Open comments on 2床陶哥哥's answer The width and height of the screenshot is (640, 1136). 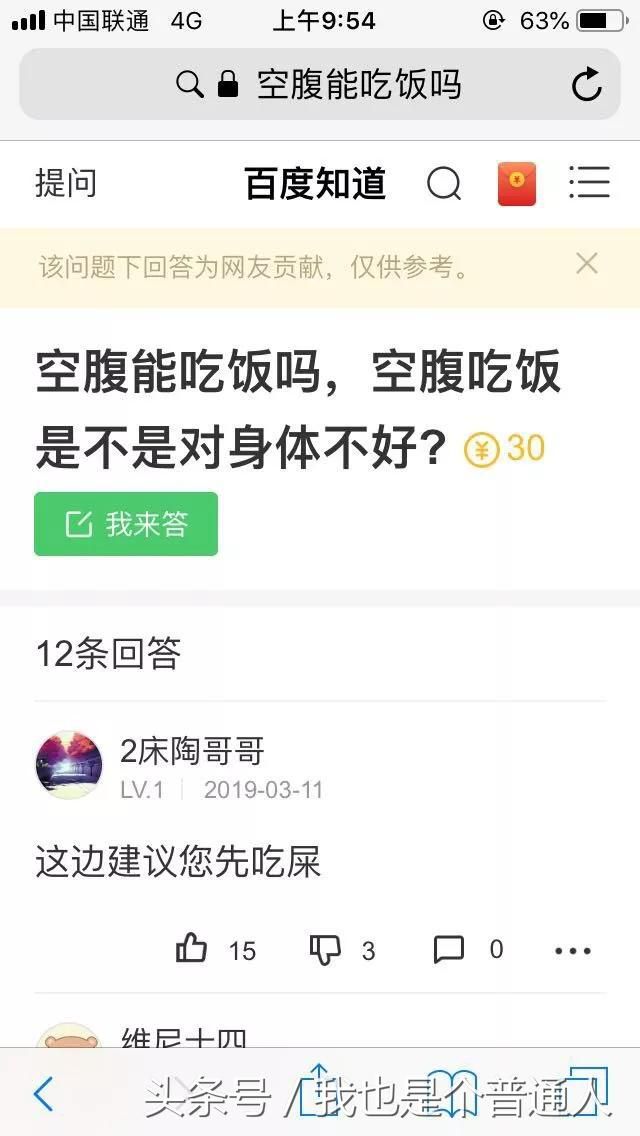(x=449, y=949)
